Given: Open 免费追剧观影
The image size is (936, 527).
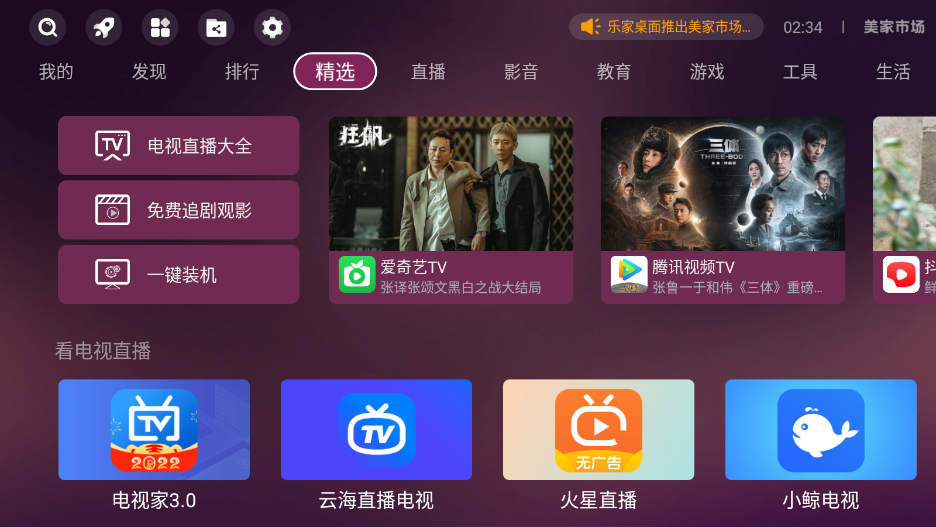Looking at the screenshot, I should click(179, 210).
